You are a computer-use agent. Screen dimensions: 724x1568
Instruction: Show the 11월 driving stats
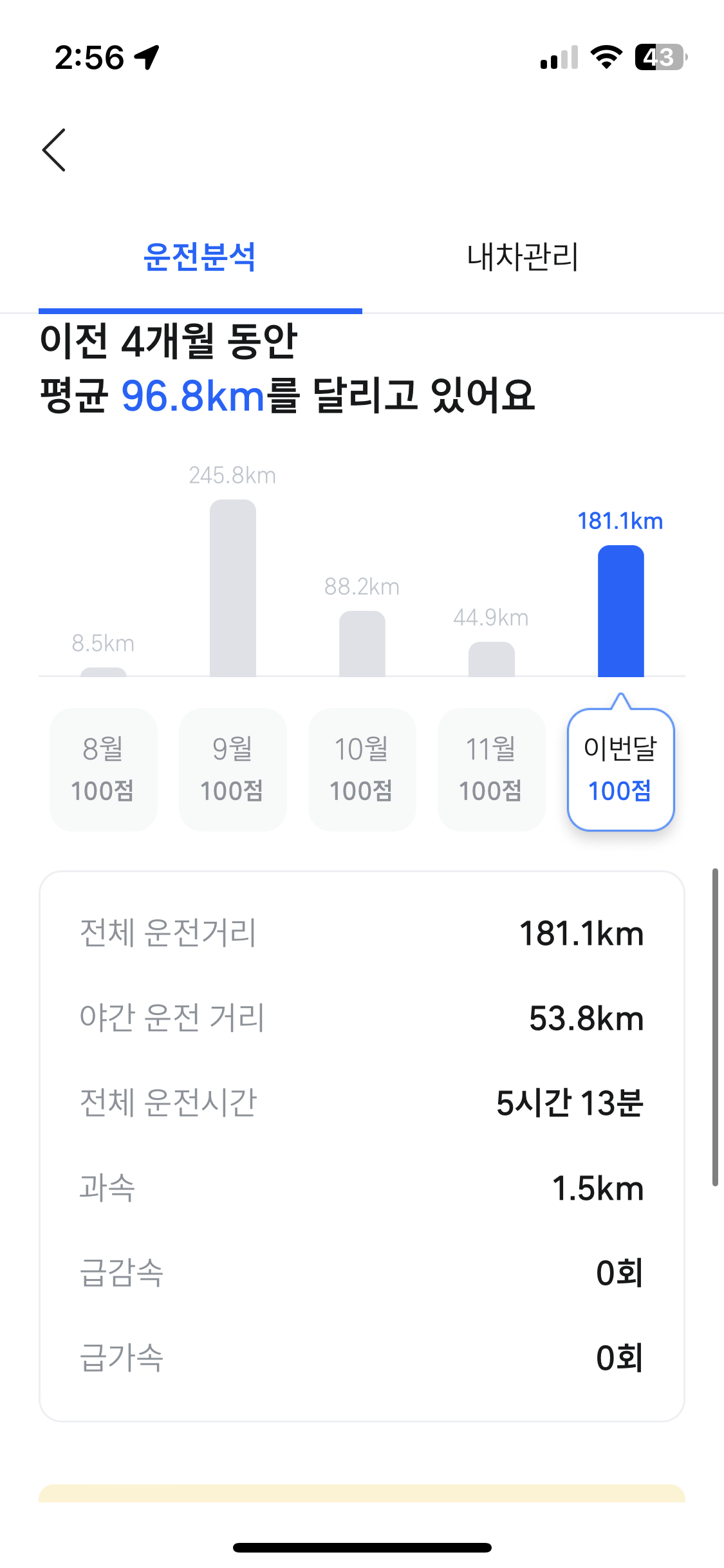(x=491, y=769)
